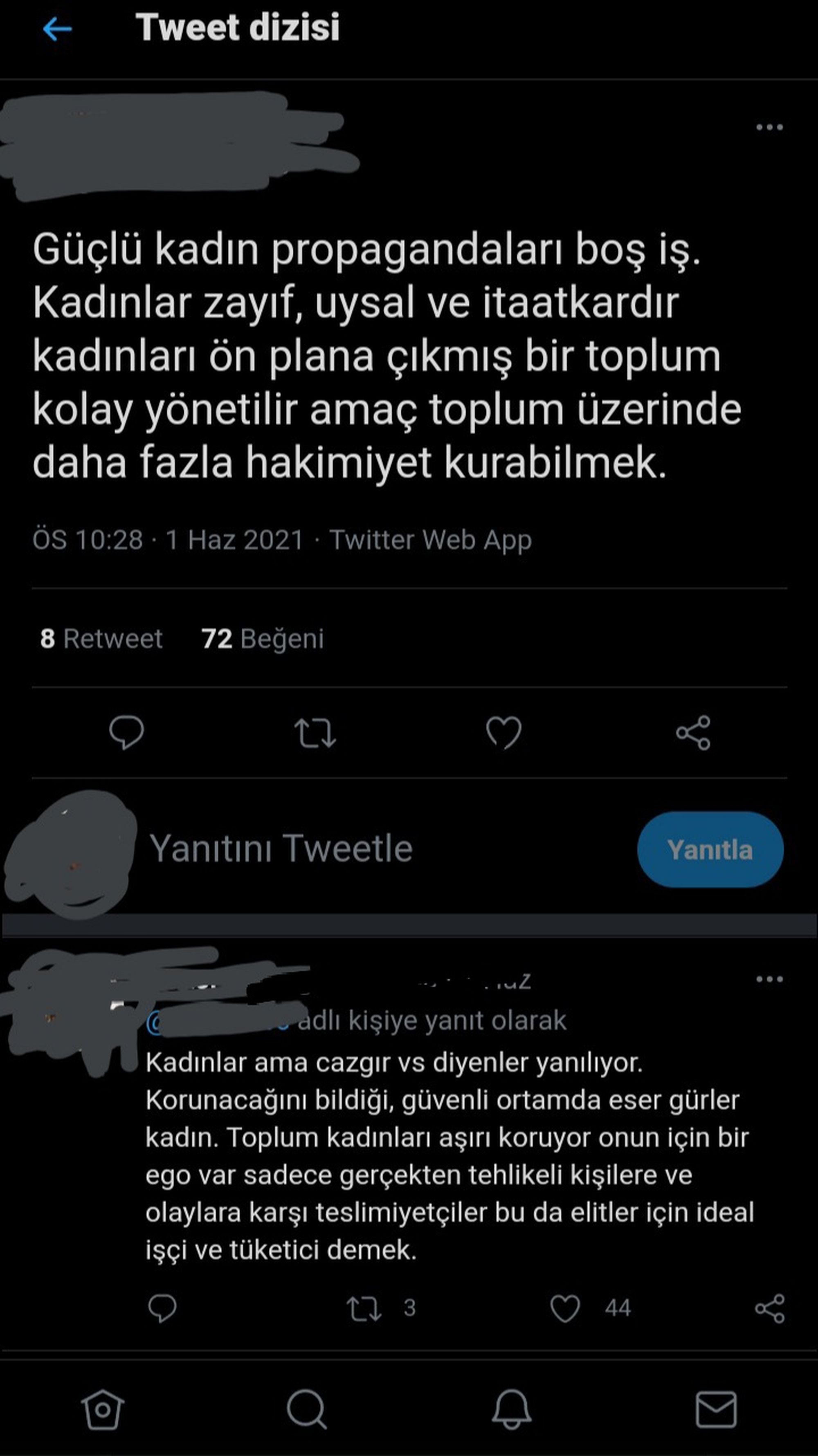The width and height of the screenshot is (818, 1456).
Task: Reply to the comment about cazgır kadınlar
Action: coord(162,1308)
